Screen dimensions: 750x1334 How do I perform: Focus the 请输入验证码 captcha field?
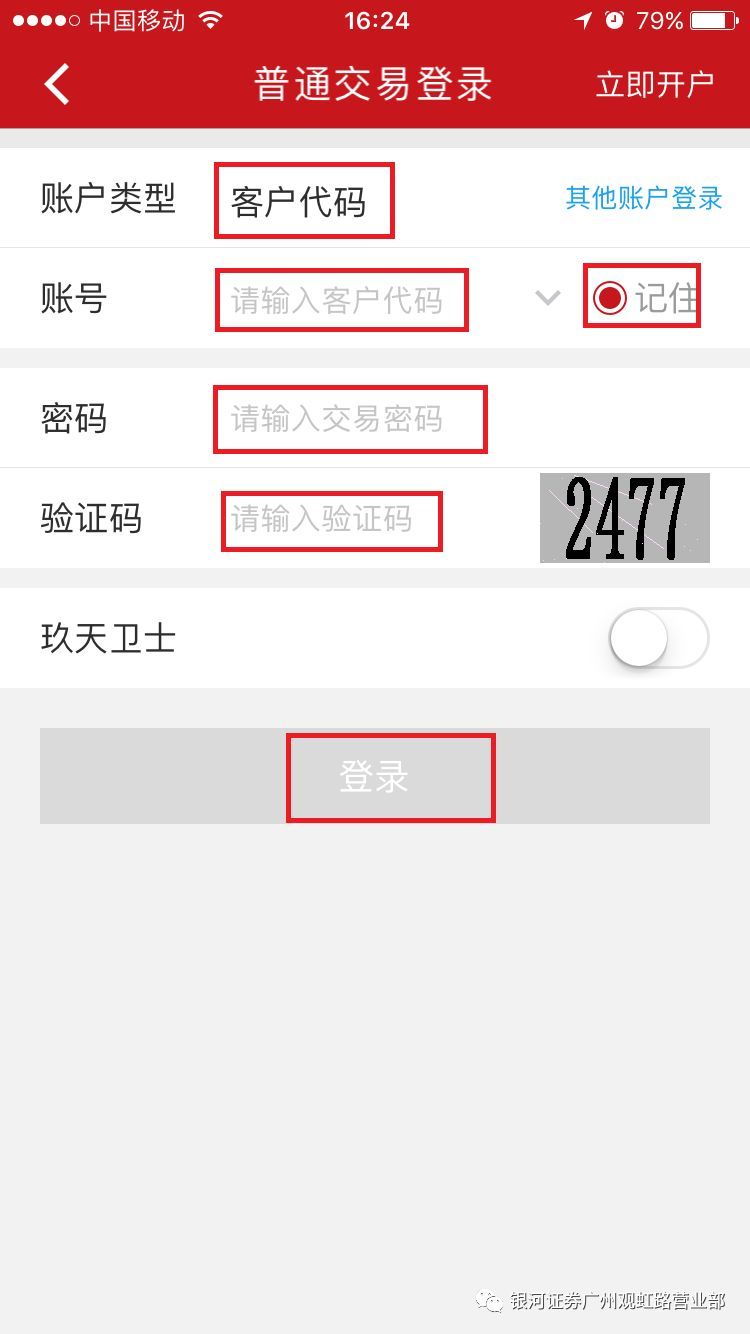pyautogui.click(x=330, y=519)
